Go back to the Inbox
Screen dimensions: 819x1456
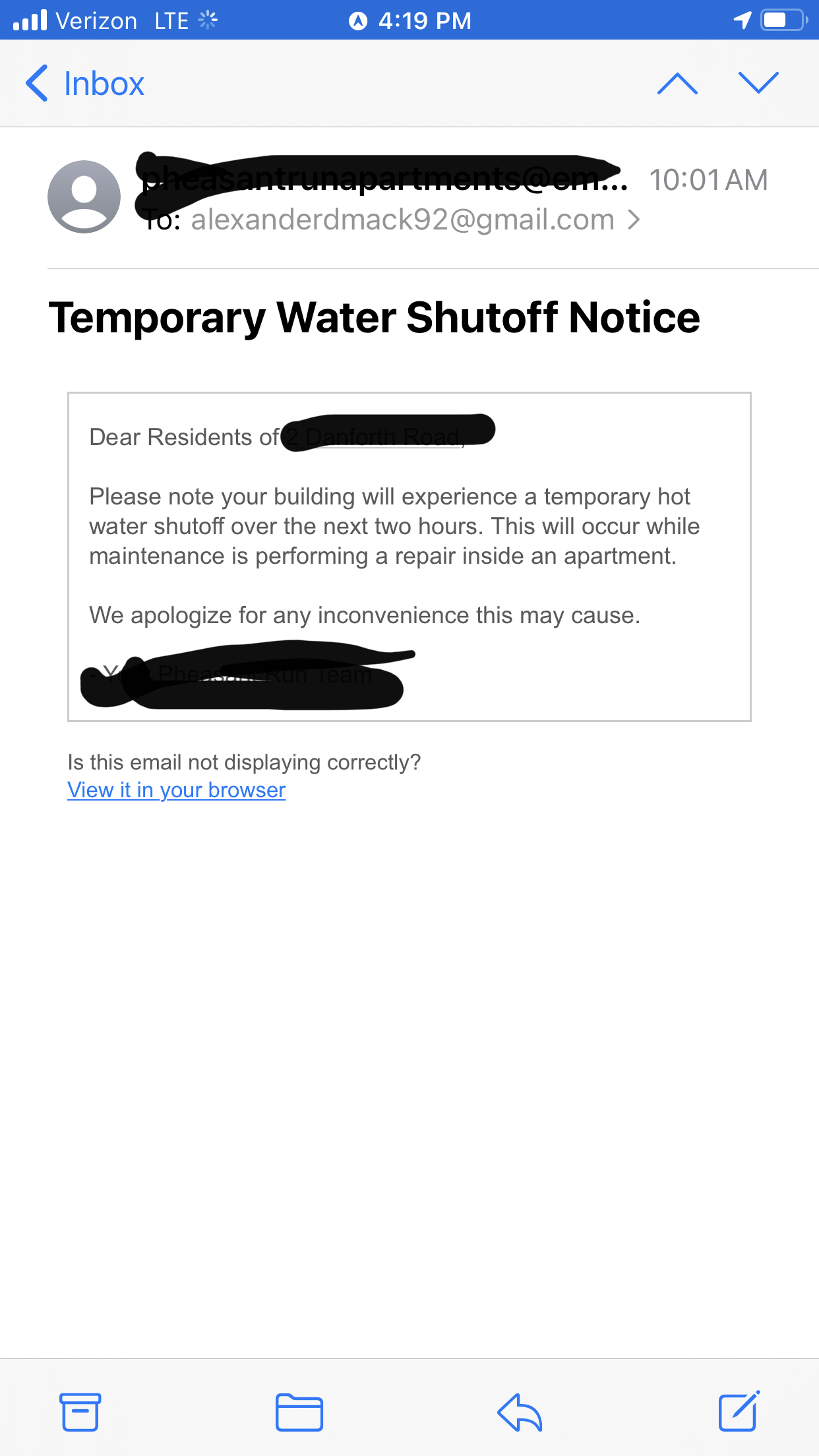[85, 84]
